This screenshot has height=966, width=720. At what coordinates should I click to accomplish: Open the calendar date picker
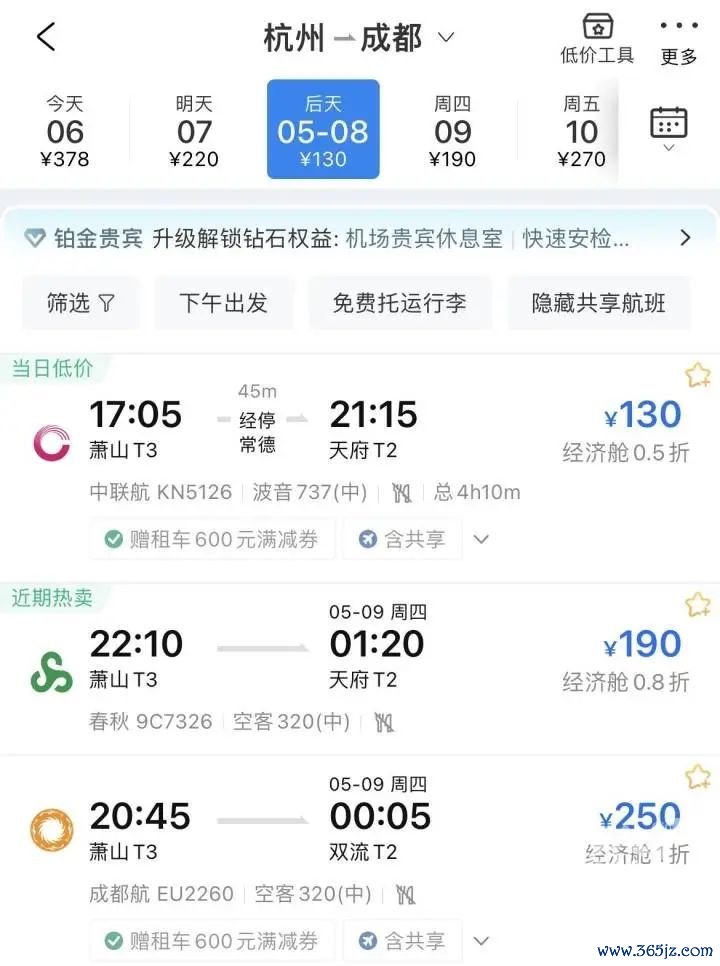[669, 128]
